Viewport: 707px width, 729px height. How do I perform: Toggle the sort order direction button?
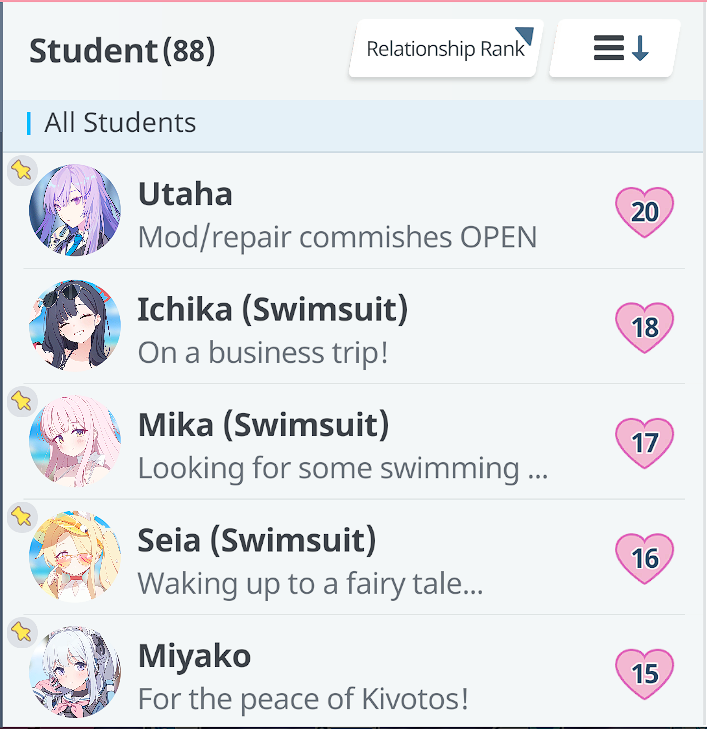click(x=615, y=48)
